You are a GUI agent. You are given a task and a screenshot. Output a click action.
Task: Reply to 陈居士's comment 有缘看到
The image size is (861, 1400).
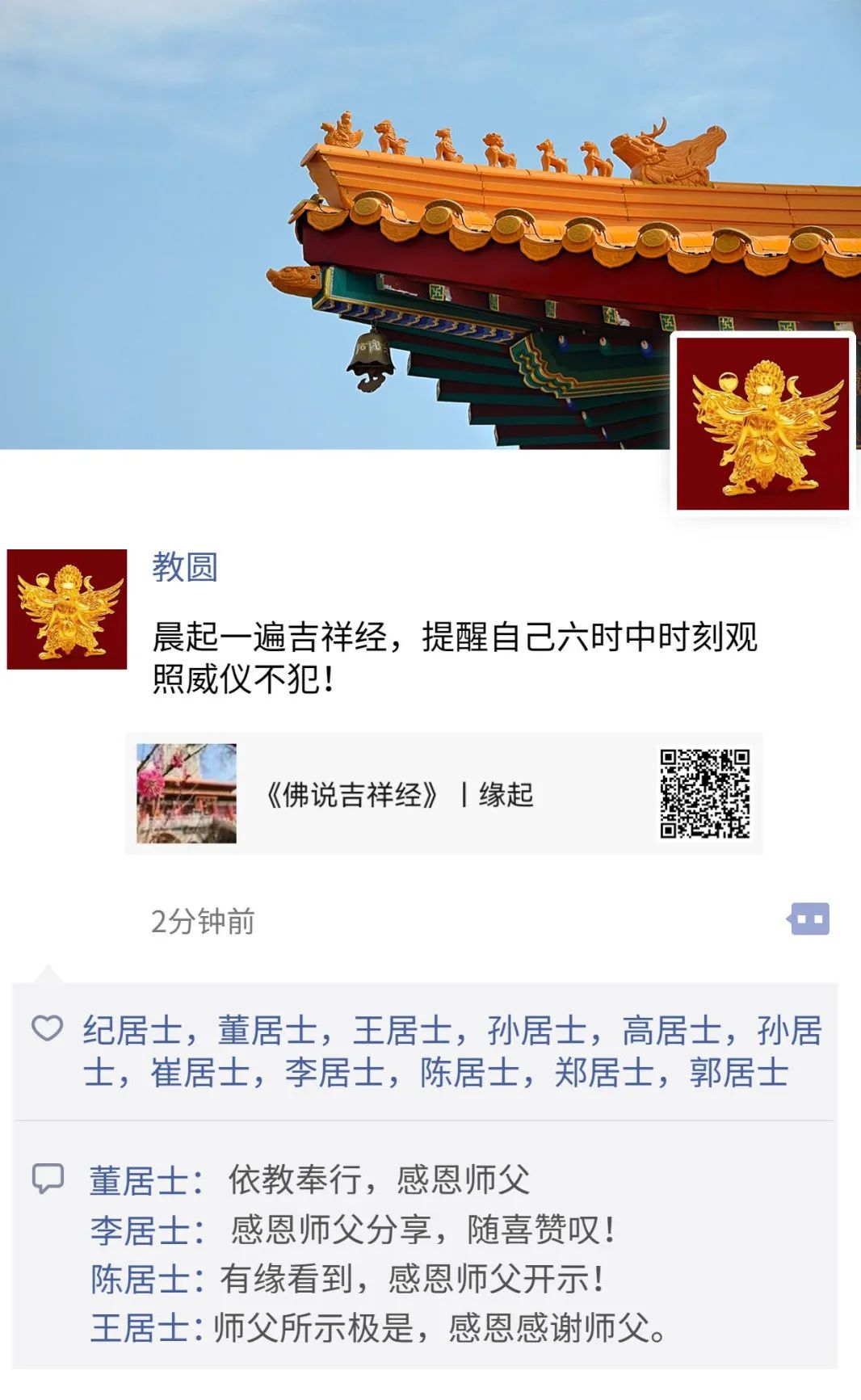pyautogui.click(x=410, y=1280)
